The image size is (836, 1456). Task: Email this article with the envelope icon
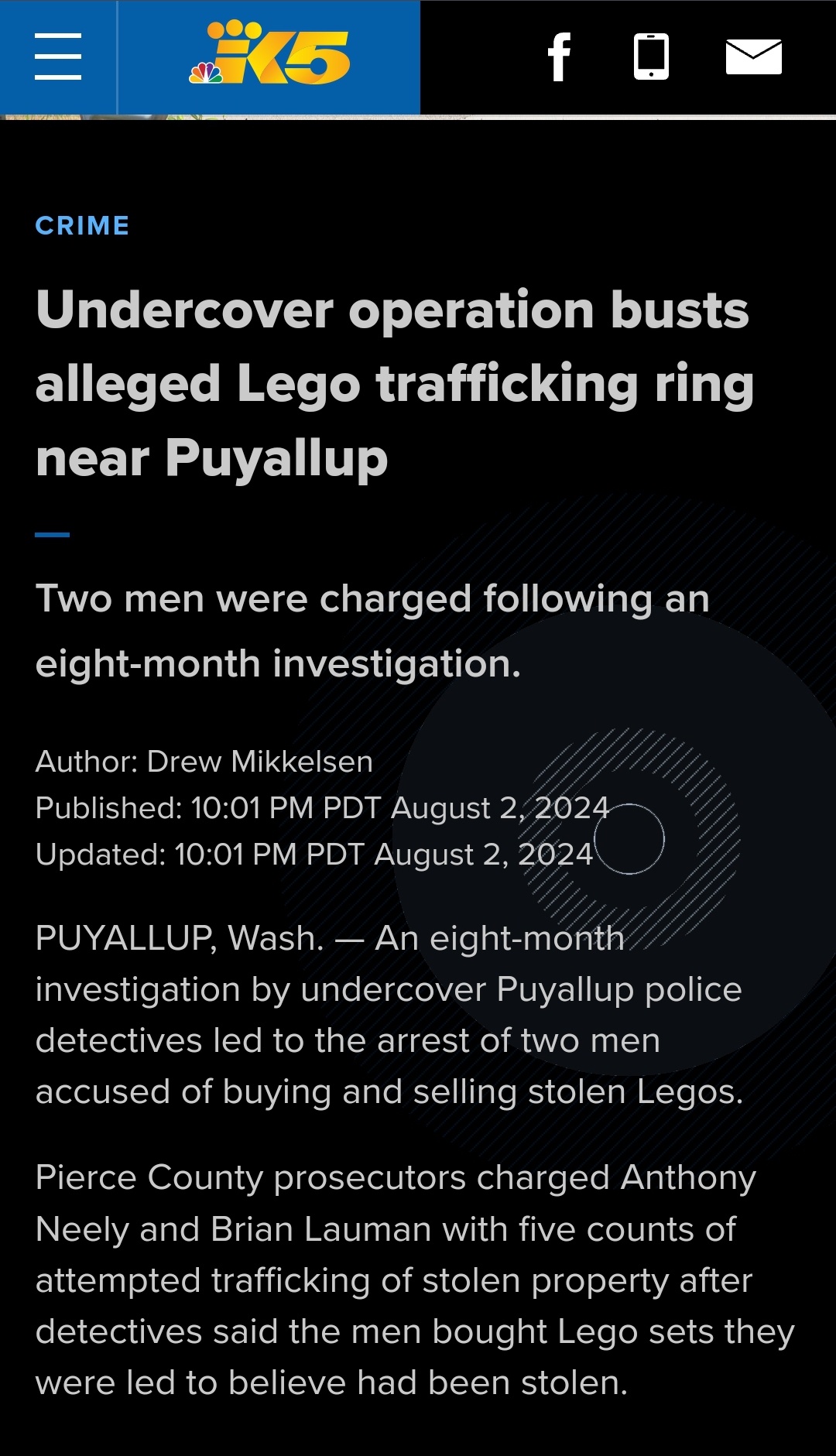[x=753, y=57]
